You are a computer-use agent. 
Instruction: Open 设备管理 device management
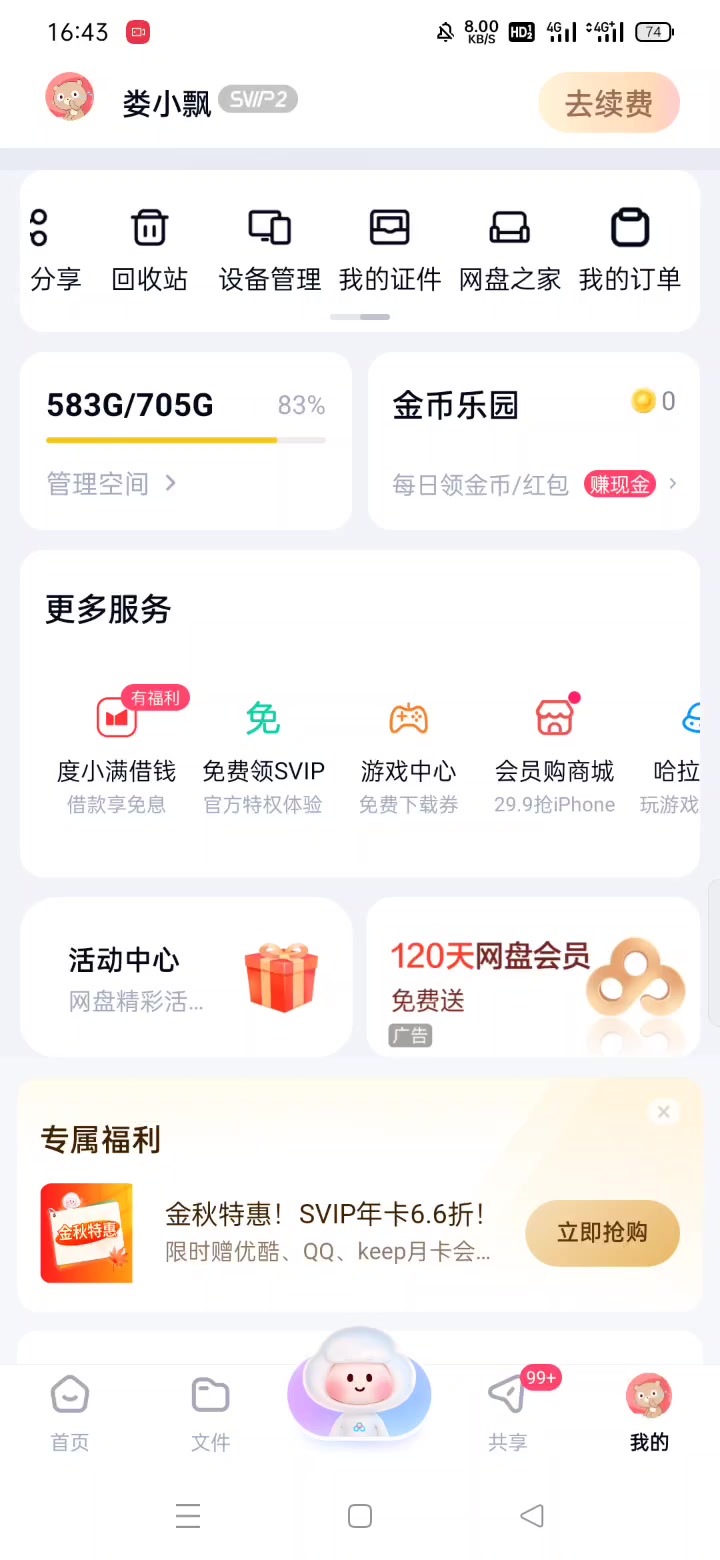(x=270, y=250)
